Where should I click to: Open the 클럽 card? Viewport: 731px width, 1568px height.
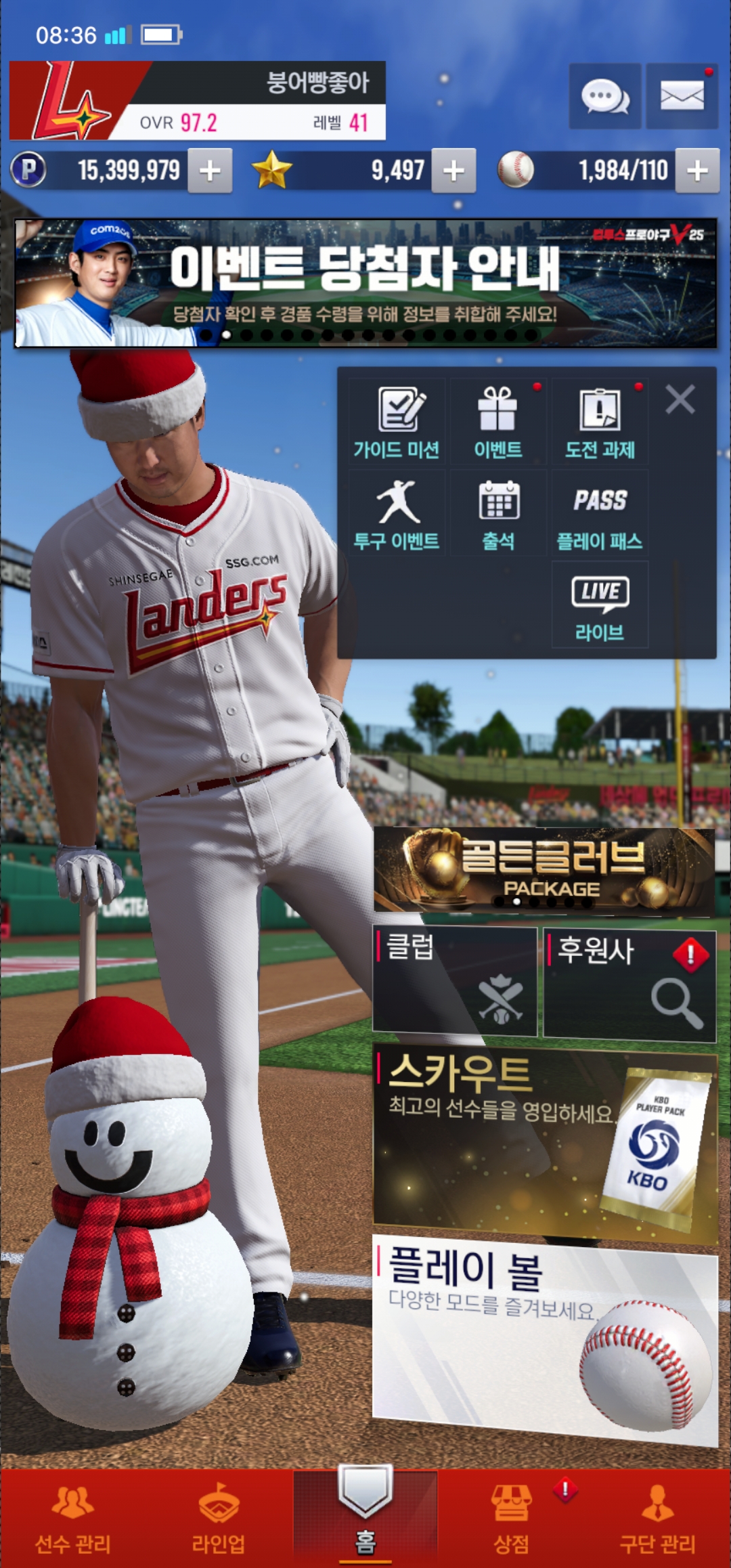[x=455, y=981]
